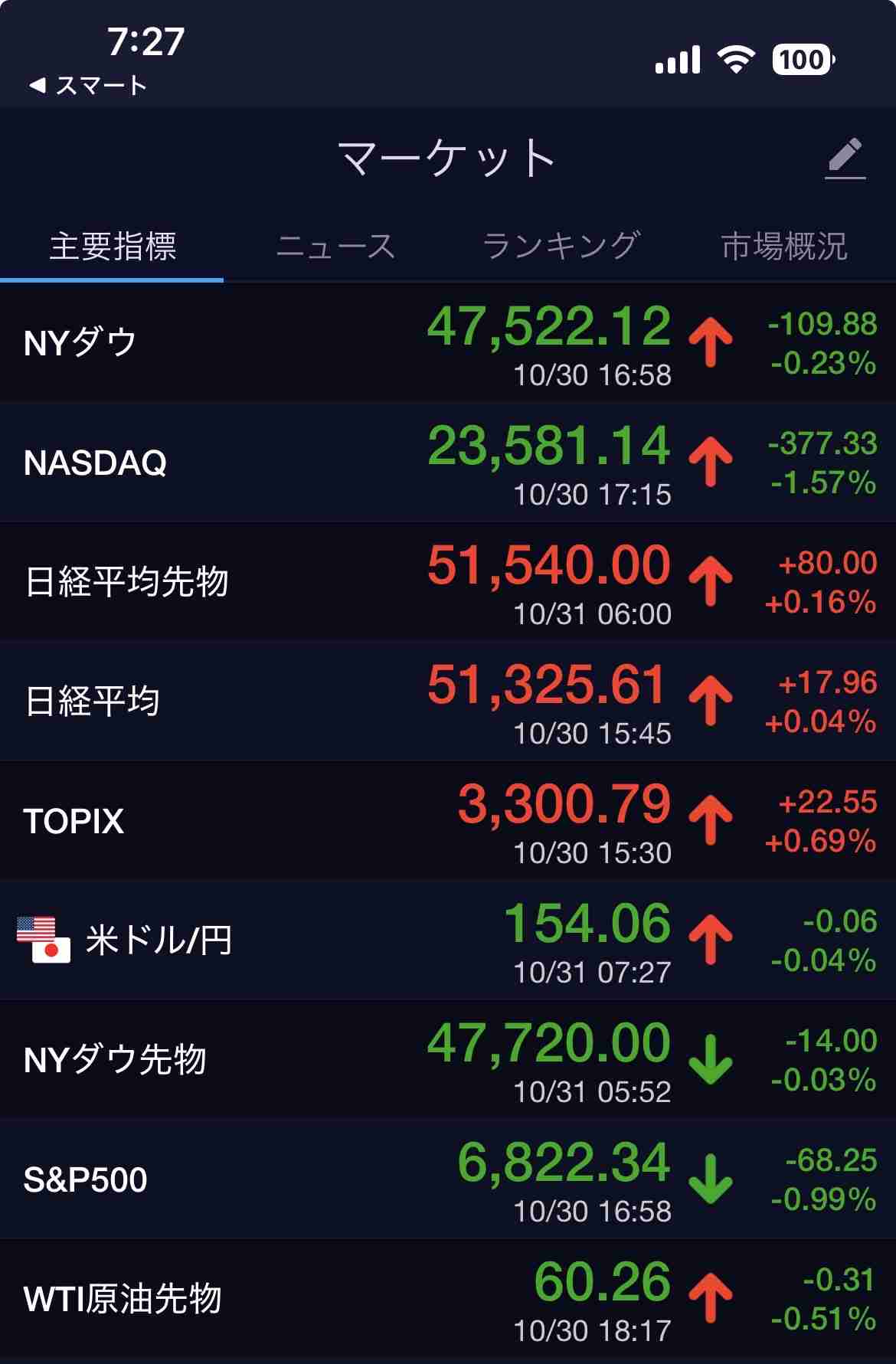Image resolution: width=896 pixels, height=1364 pixels.
Task: Open the NYダウ index row
Action: (x=448, y=343)
